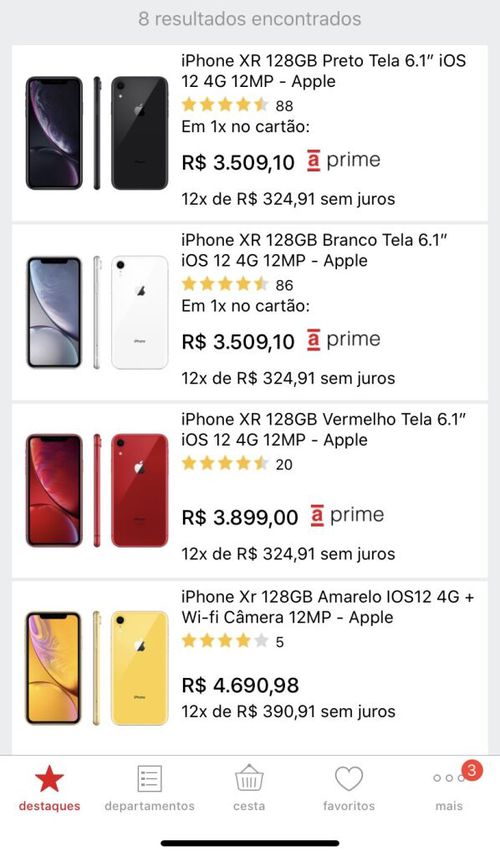Switch to the destaques tab
Viewport: 500px width, 856px height.
(x=50, y=788)
